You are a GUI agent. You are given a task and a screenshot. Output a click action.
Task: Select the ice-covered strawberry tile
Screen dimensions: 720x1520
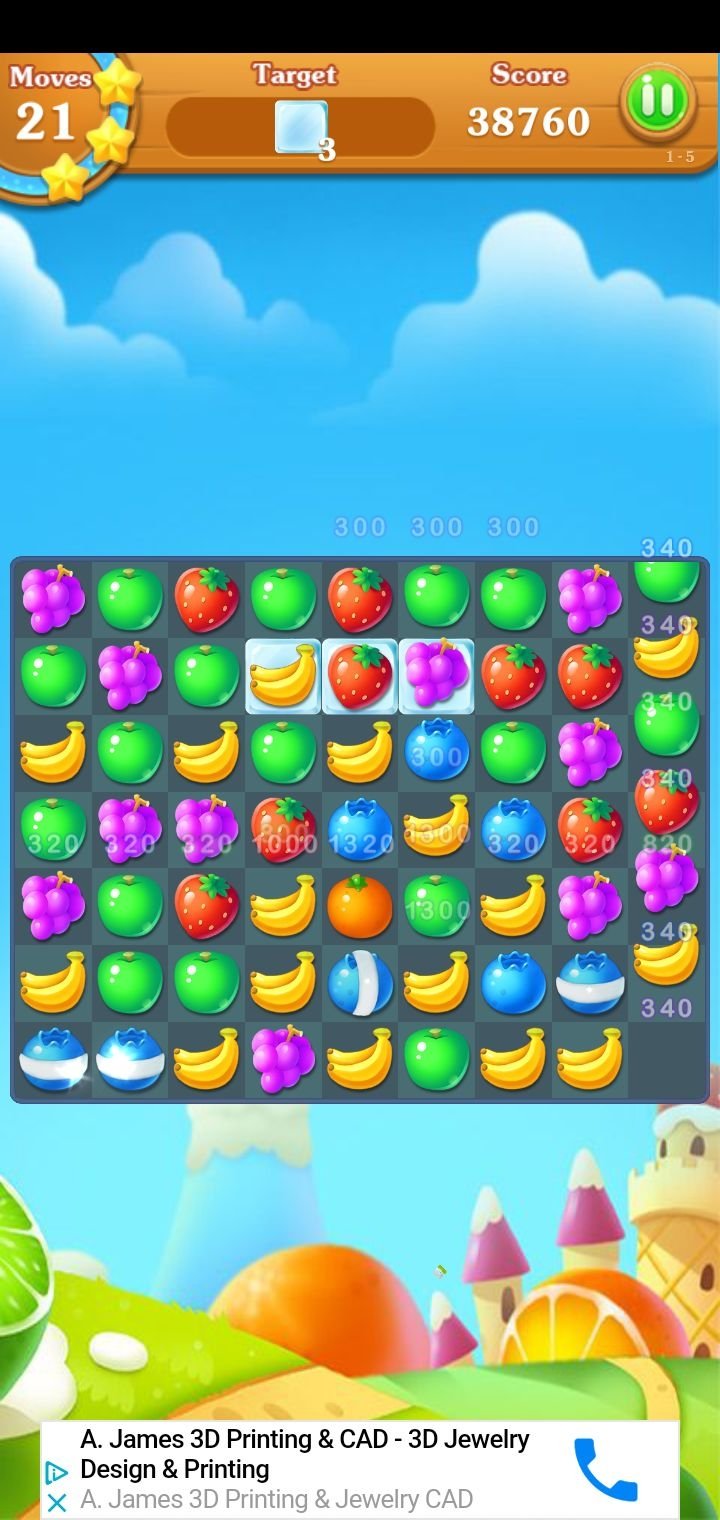pos(360,676)
